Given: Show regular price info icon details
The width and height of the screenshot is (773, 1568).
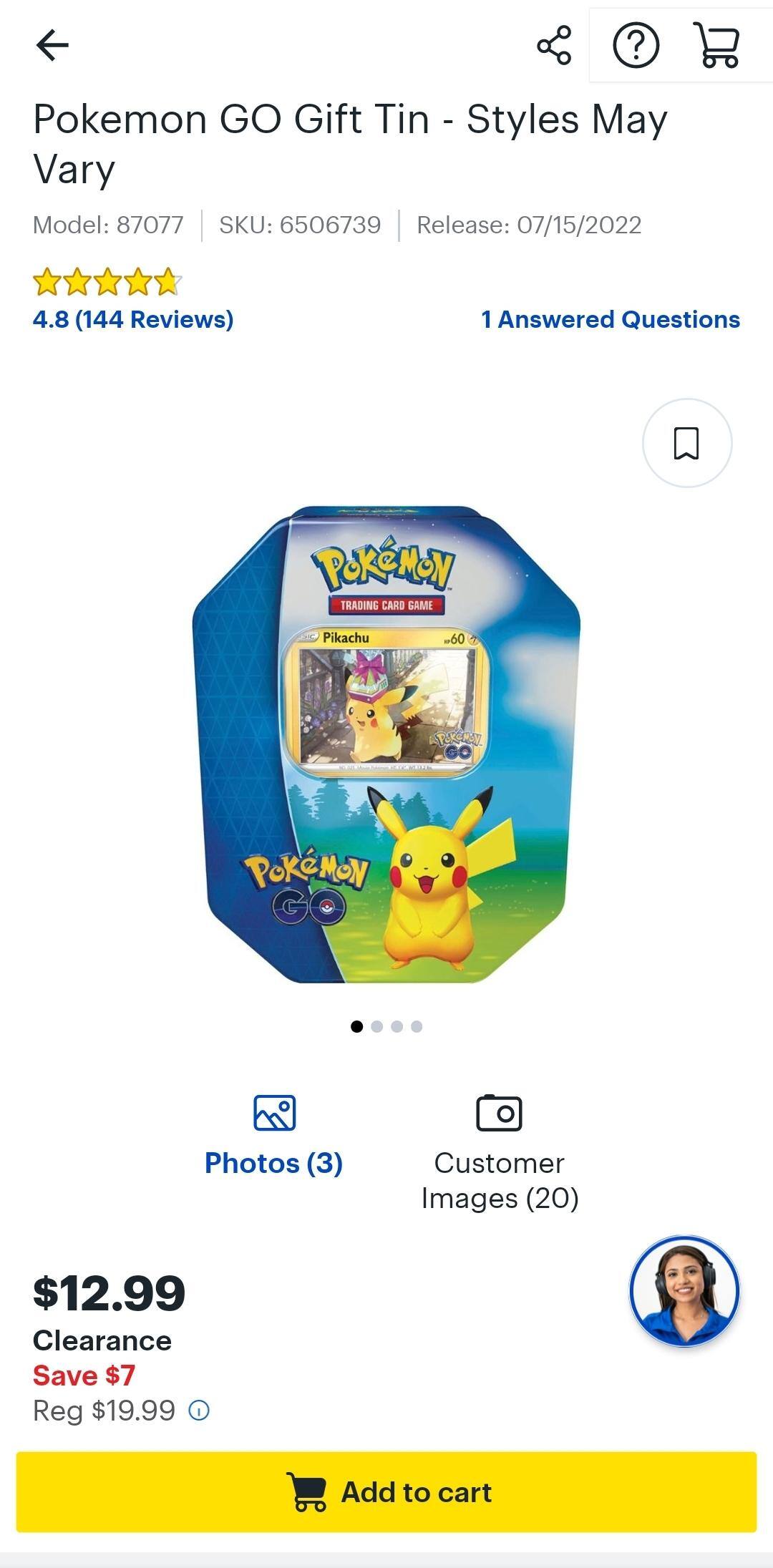Looking at the screenshot, I should 199,1411.
